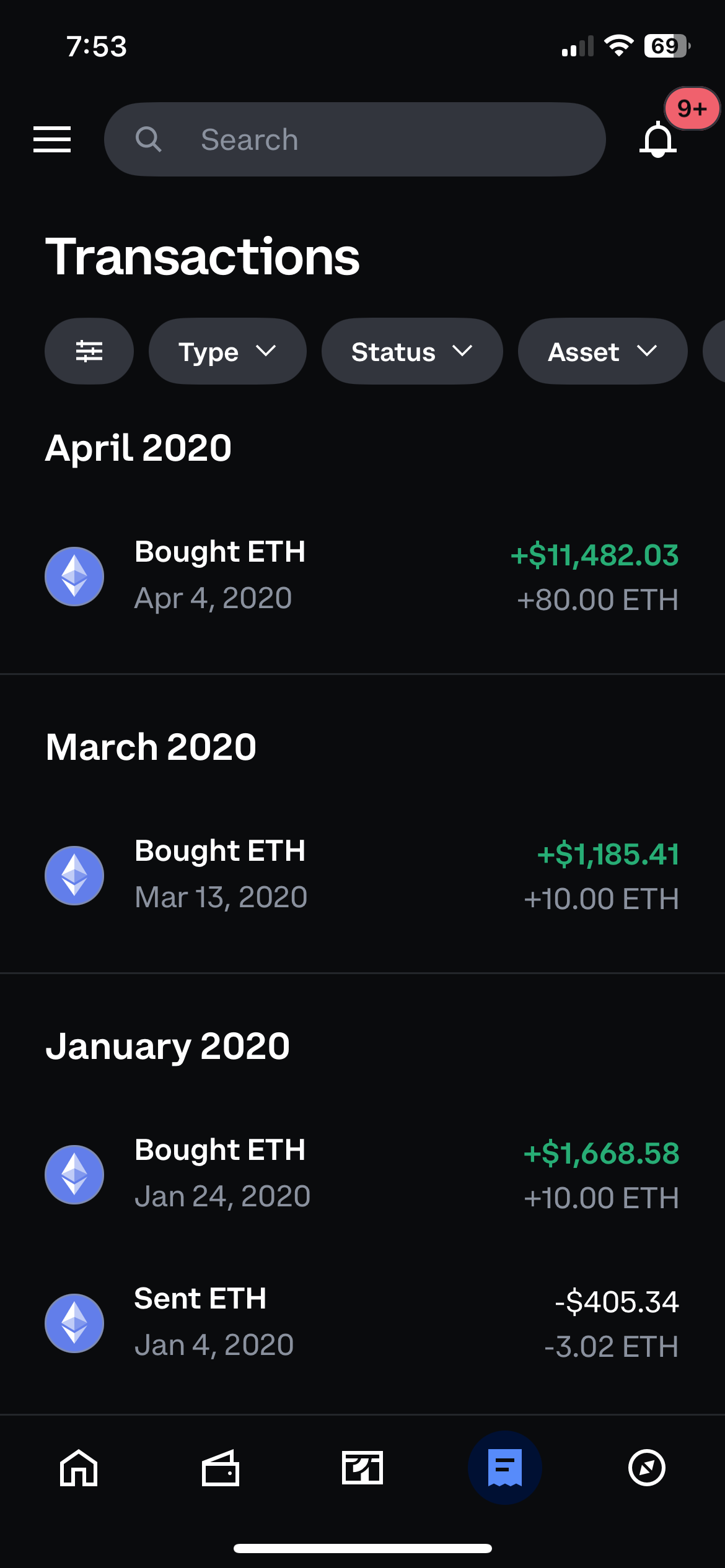Expand the Status filter dropdown

tap(412, 351)
